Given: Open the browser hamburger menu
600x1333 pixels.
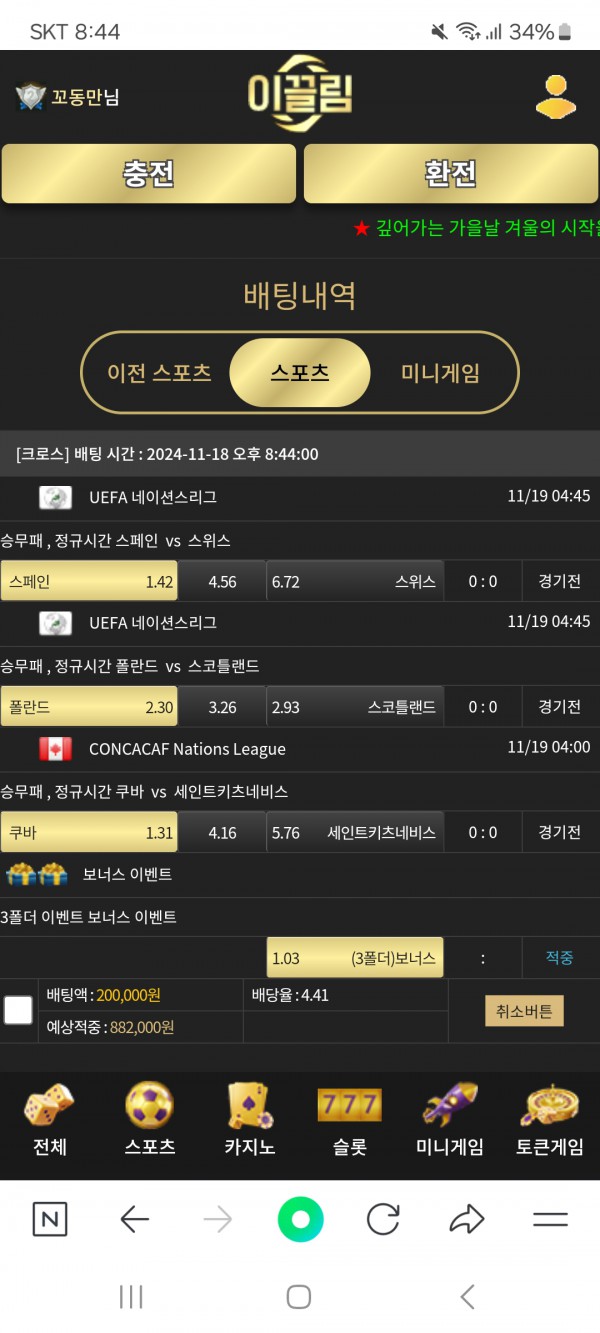Looking at the screenshot, I should pos(550,1219).
